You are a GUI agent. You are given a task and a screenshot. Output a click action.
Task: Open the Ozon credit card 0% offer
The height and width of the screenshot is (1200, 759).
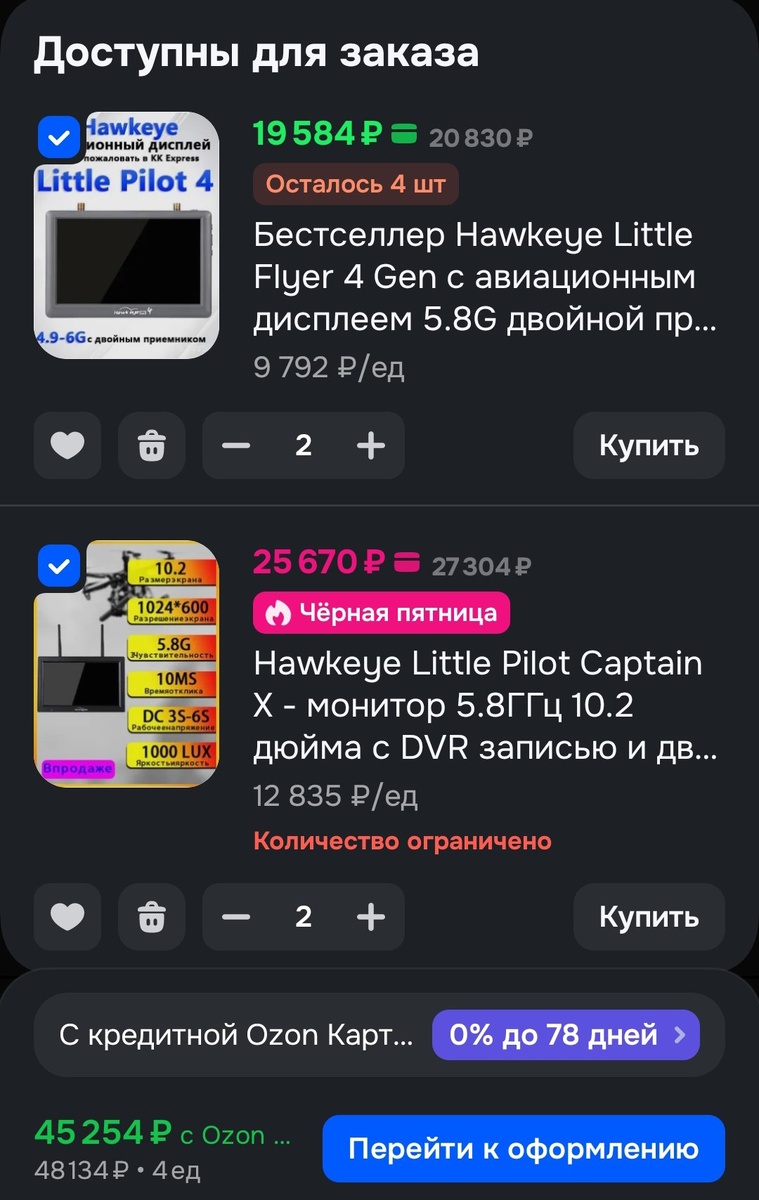(x=565, y=1035)
